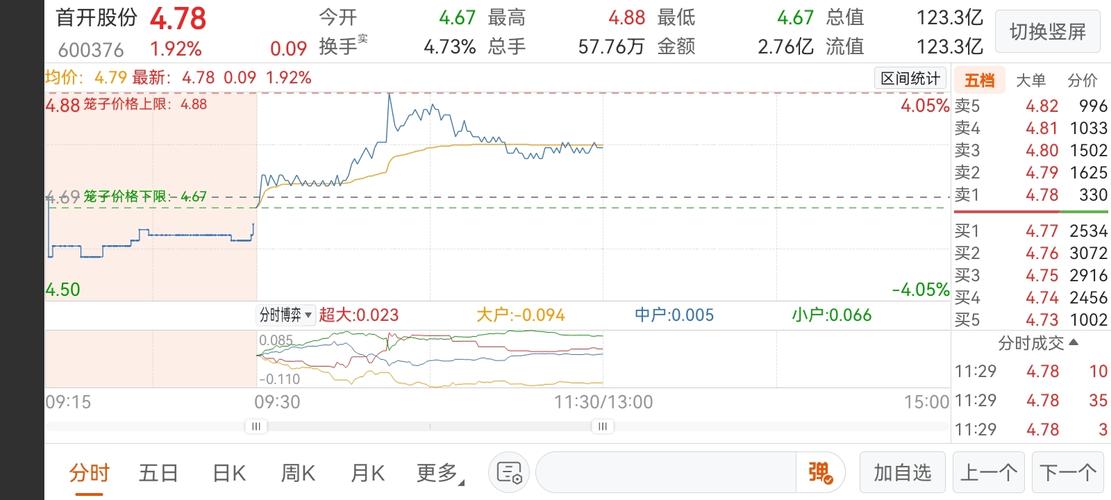Switch to the 大单 tab
This screenshot has height=500, width=1111.
click(x=1030, y=81)
